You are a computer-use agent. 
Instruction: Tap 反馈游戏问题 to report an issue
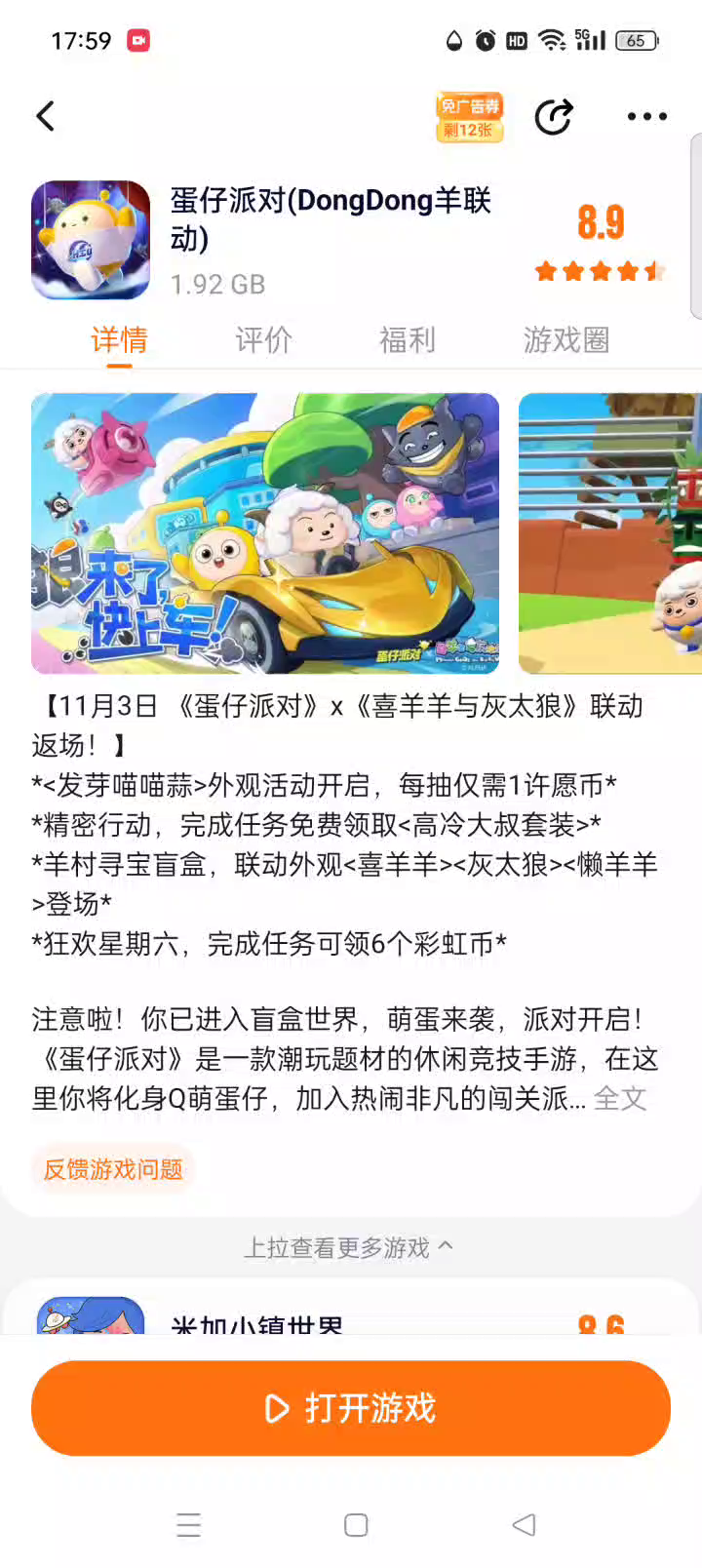113,1169
